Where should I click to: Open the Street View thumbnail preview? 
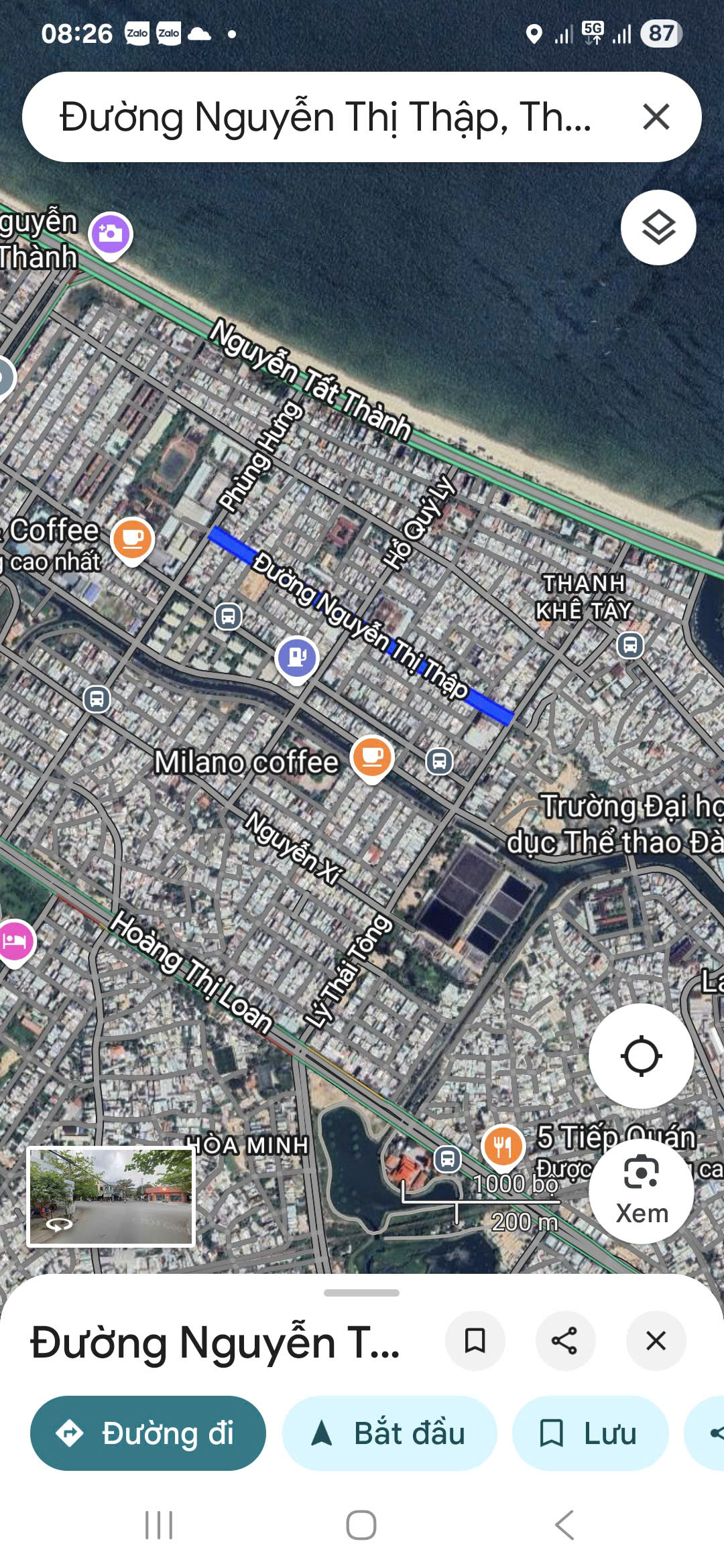(x=111, y=1196)
